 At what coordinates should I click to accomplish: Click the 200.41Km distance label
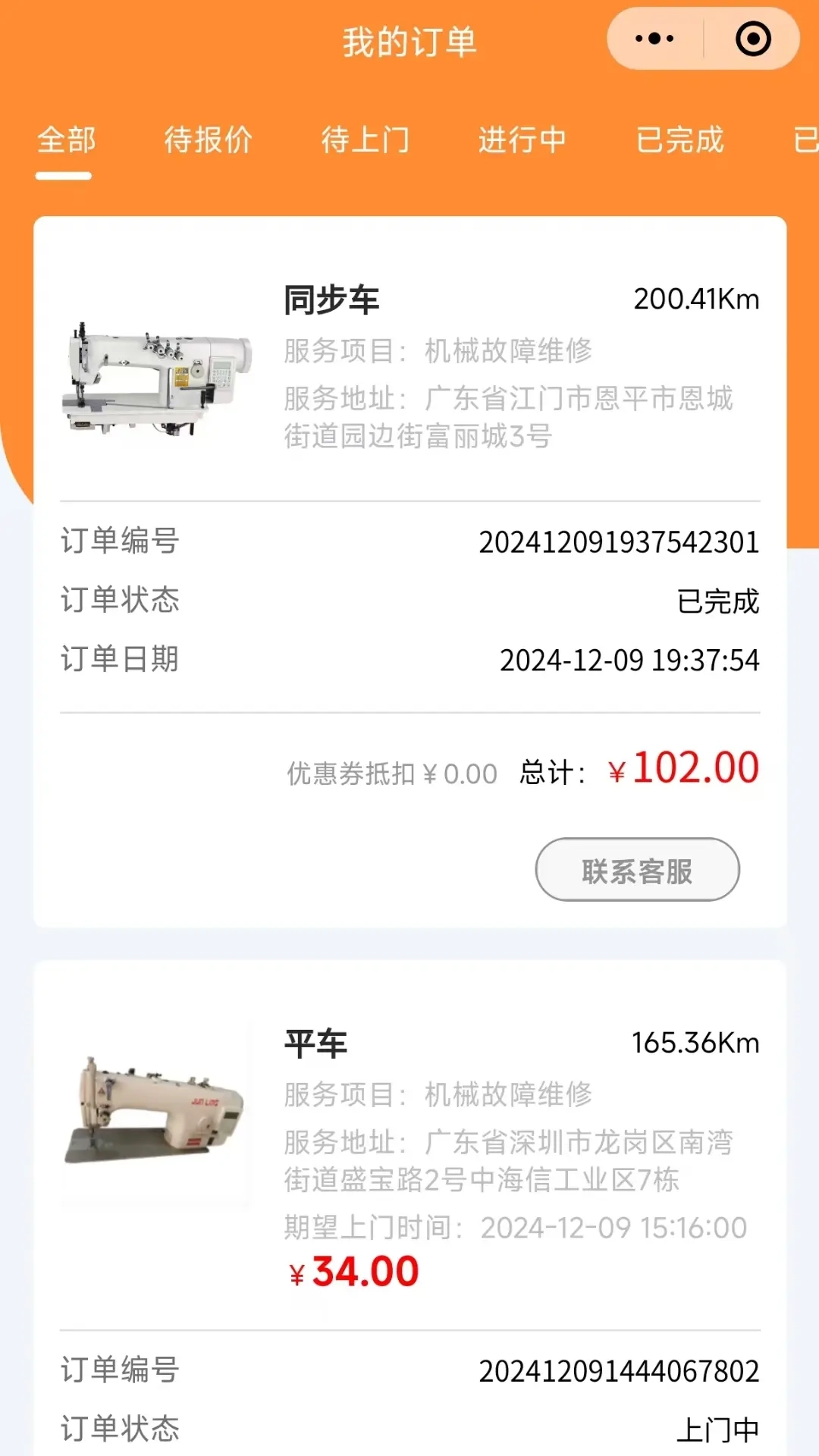[x=697, y=300]
